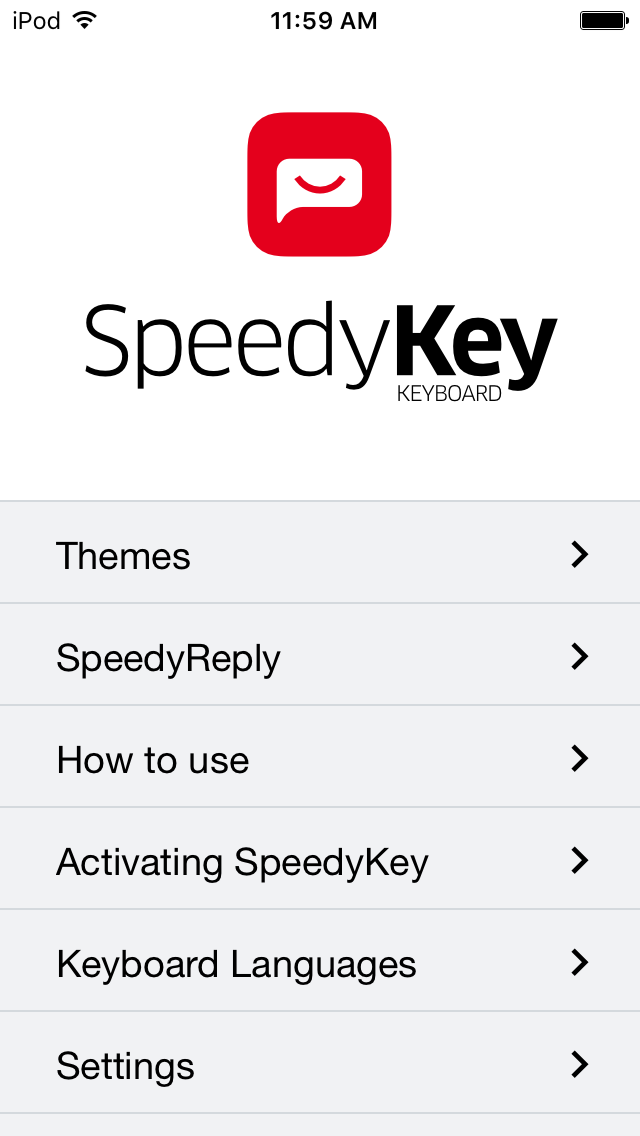The width and height of the screenshot is (640, 1136).
Task: View the How to use guide
Action: coord(320,759)
